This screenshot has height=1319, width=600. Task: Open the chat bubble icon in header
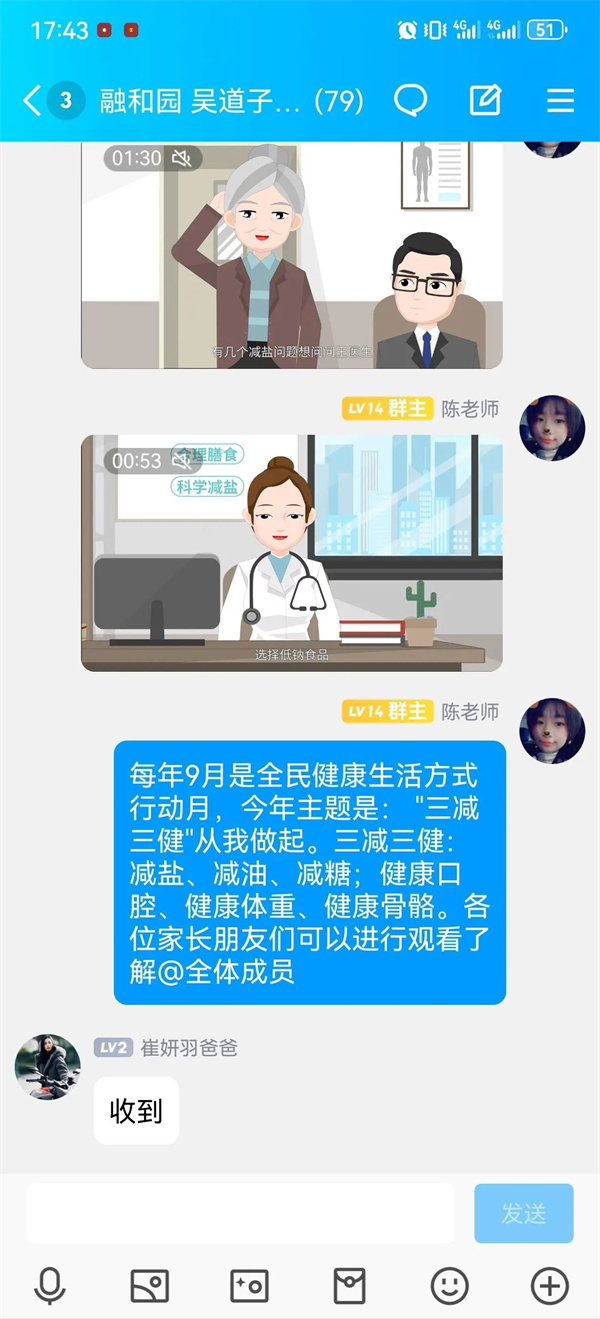pos(410,100)
